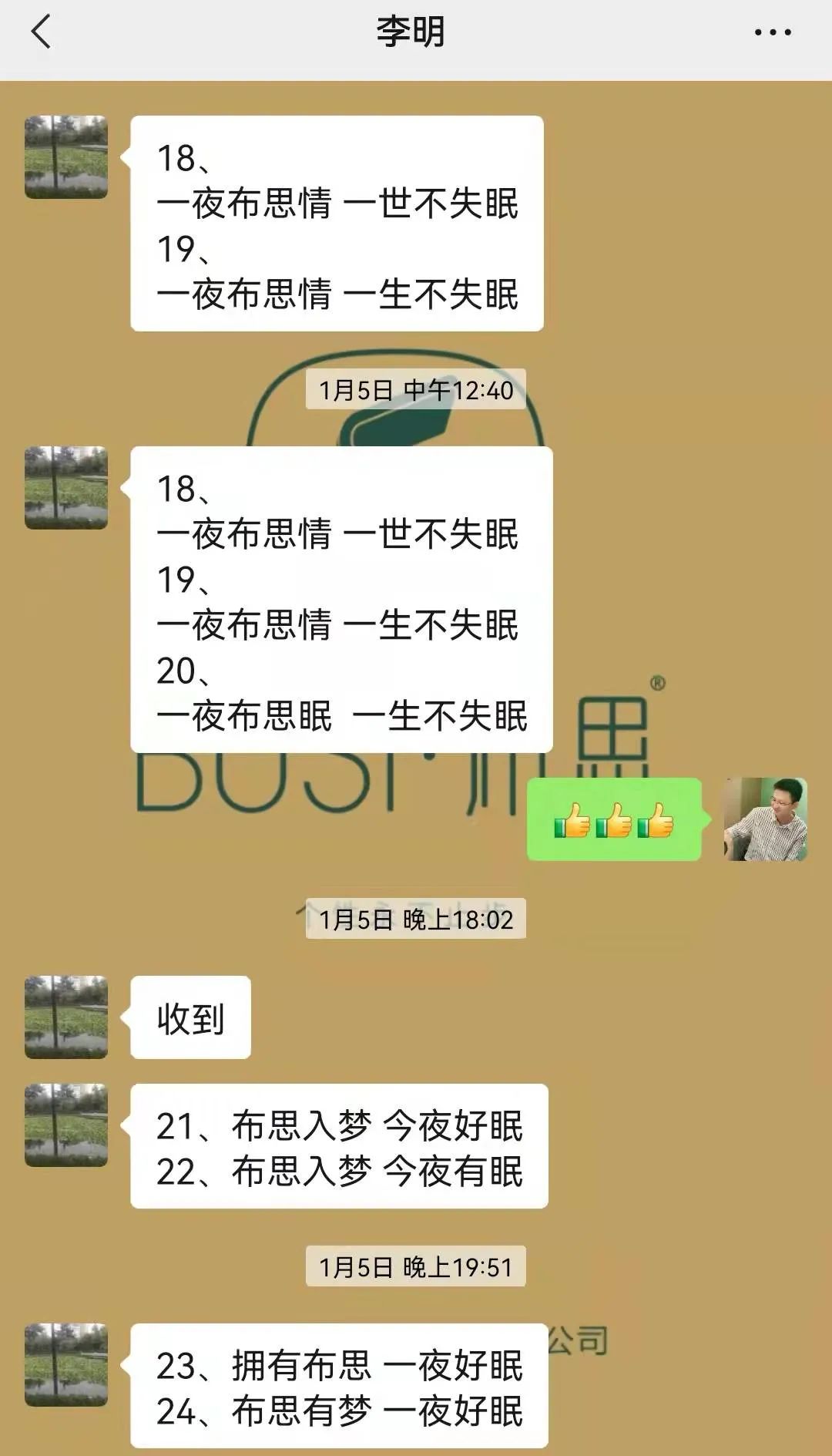
Task: Open my own avatar beside the thumbs-up message
Action: tap(765, 819)
